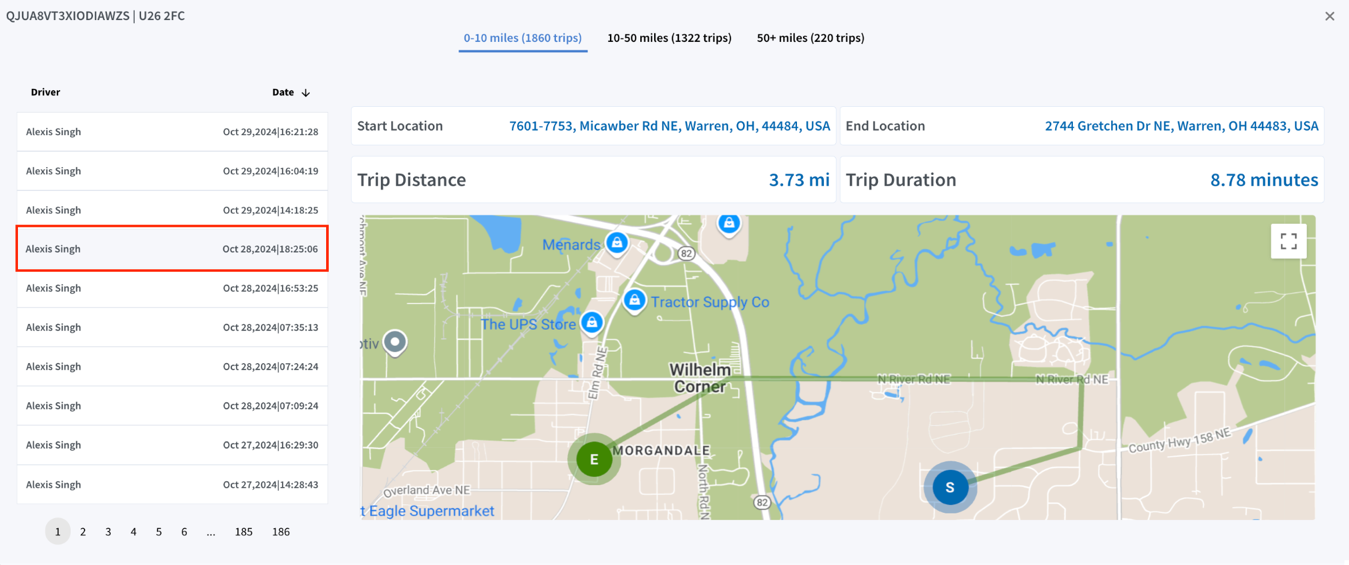Viewport: 1349px width, 565px height.
Task: Close the trip details dialog
Action: pyautogui.click(x=1329, y=16)
